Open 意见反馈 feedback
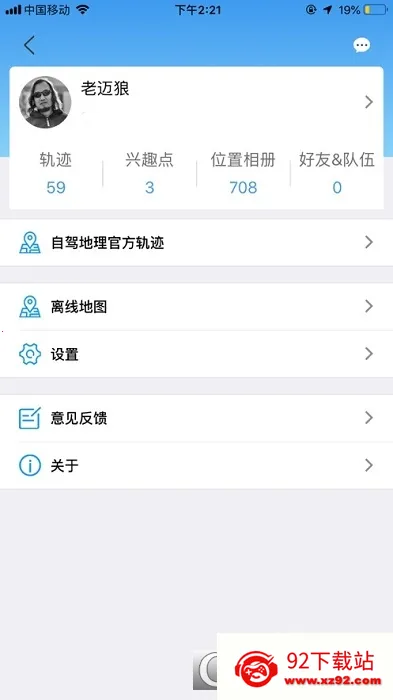The width and height of the screenshot is (393, 700). coord(196,418)
